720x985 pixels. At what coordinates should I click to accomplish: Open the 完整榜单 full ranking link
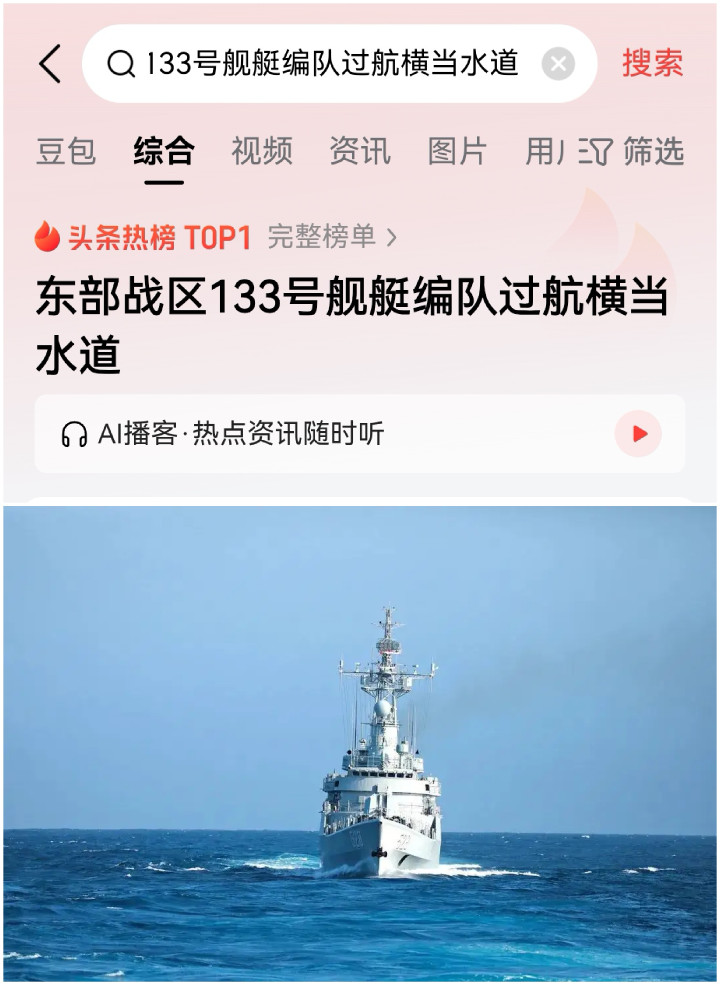pos(332,237)
